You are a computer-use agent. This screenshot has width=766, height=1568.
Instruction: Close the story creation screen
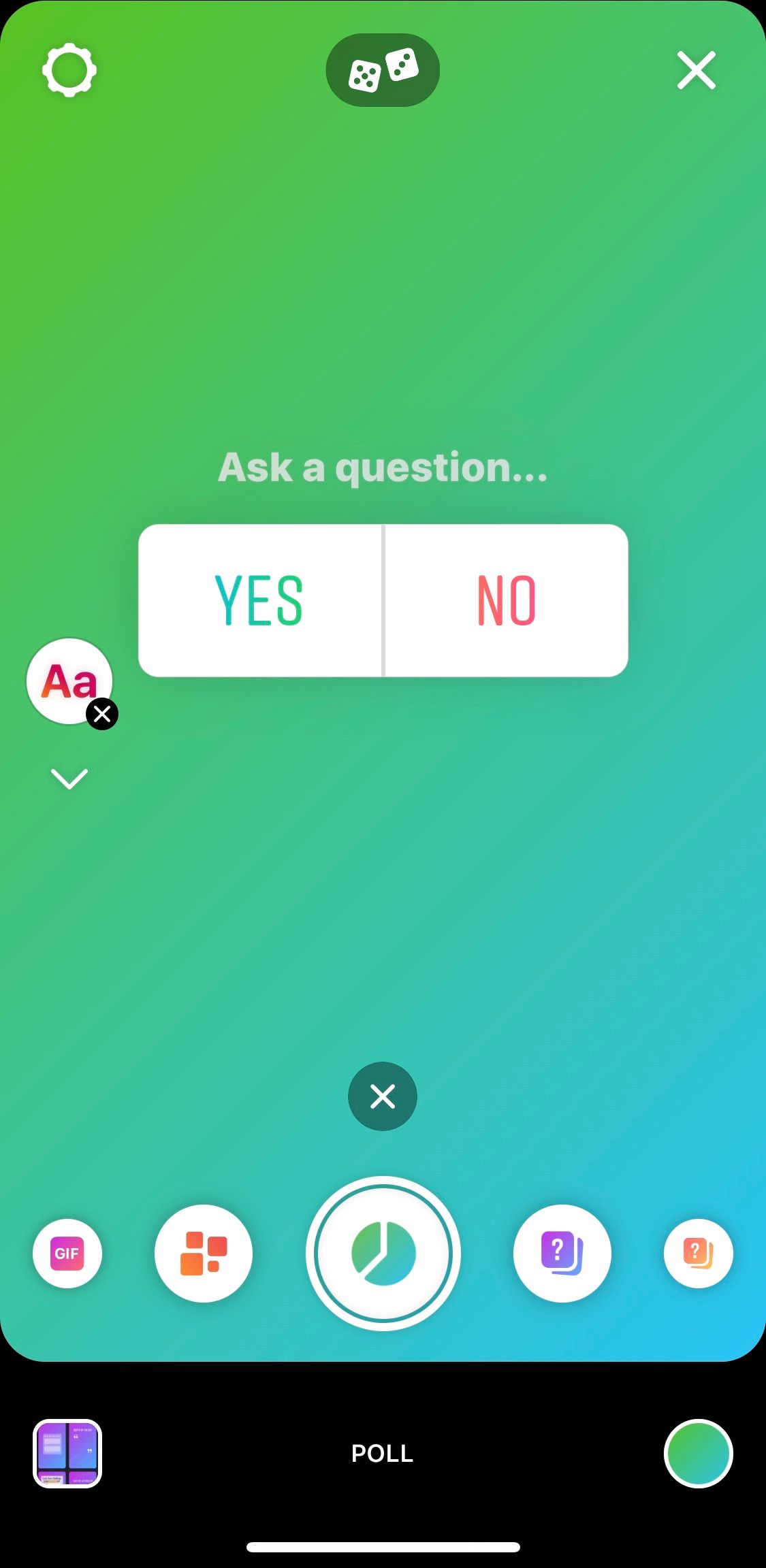697,70
